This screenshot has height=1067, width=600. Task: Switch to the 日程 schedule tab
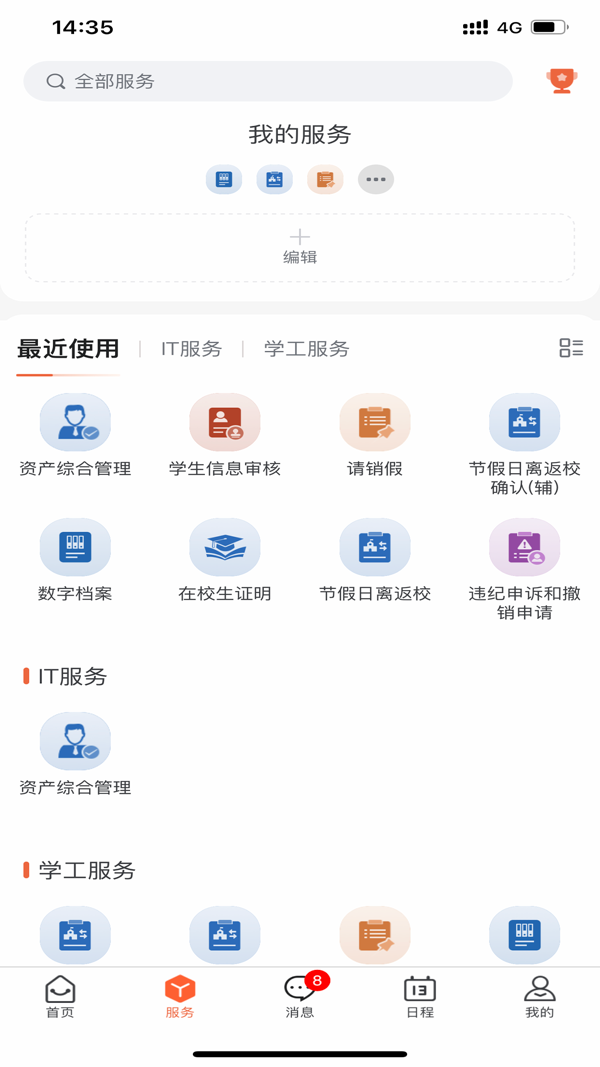[x=420, y=997]
